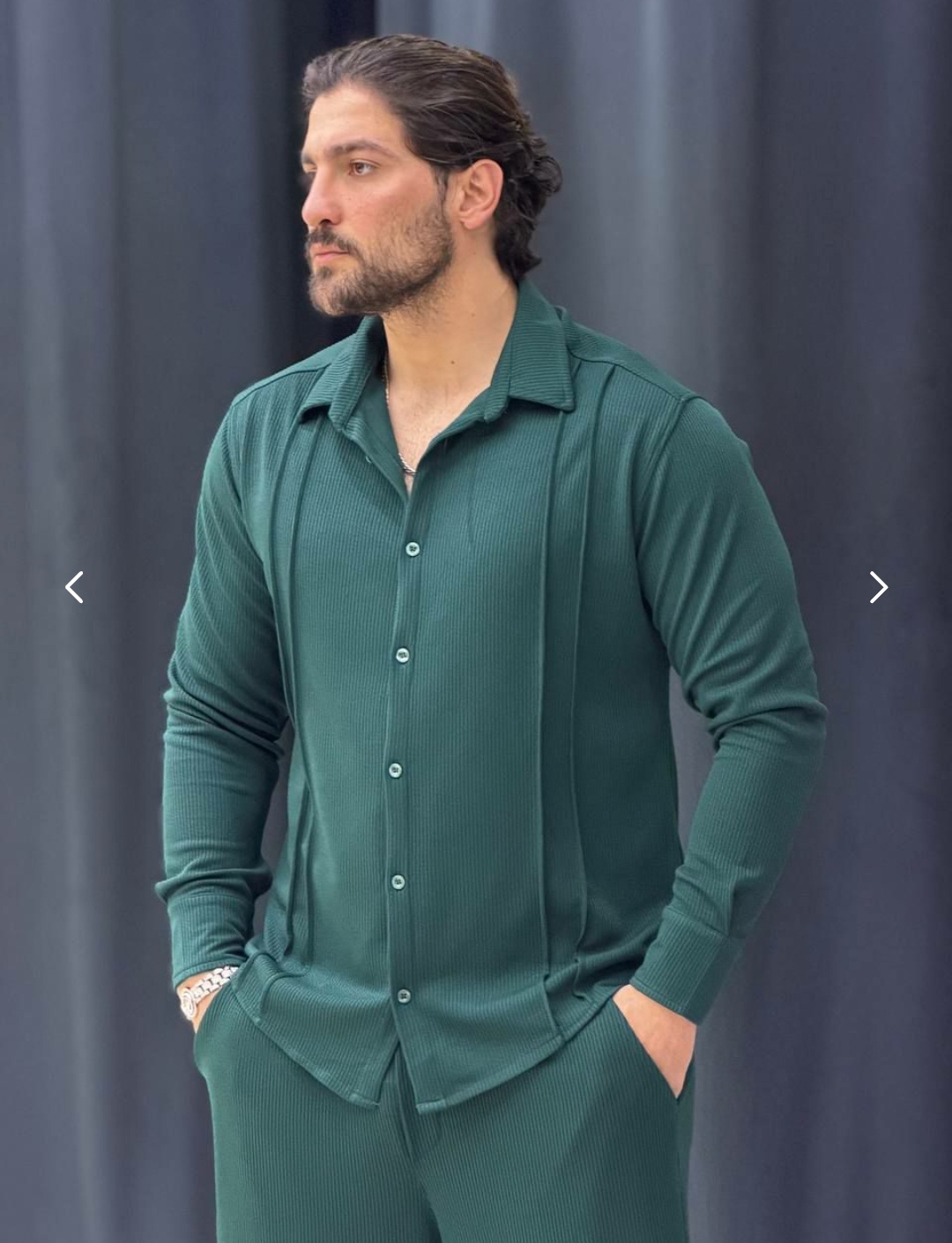Go to the previous product photo
This screenshot has height=1243, width=952.
[x=74, y=587]
